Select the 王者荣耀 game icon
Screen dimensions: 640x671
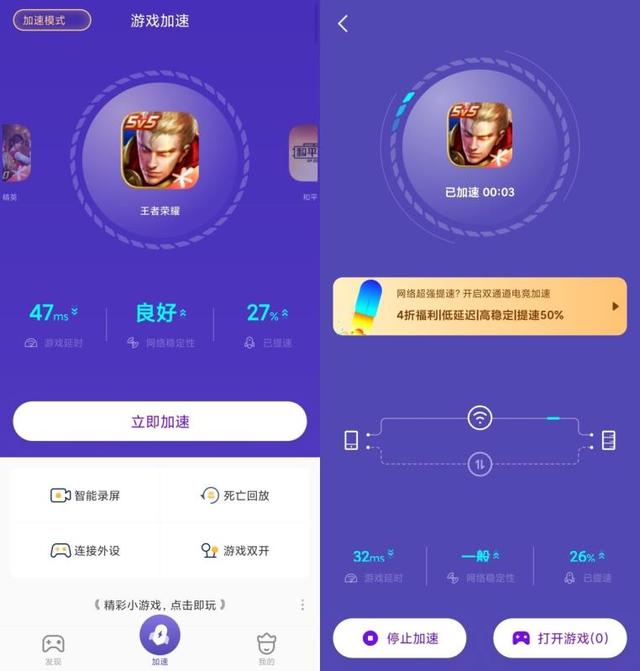[x=160, y=150]
